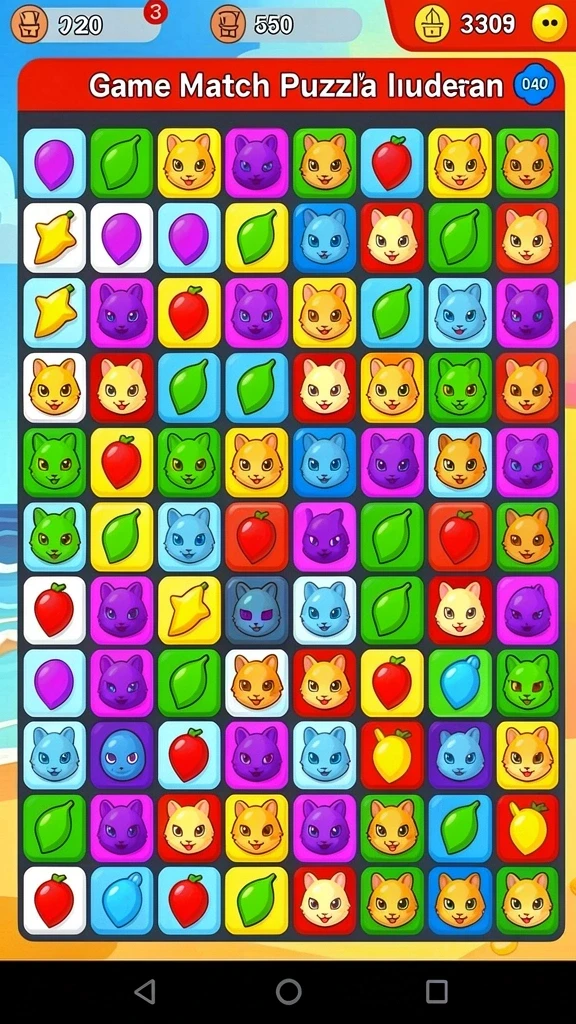Tap the blue balloon on the blue tile

click(121, 900)
